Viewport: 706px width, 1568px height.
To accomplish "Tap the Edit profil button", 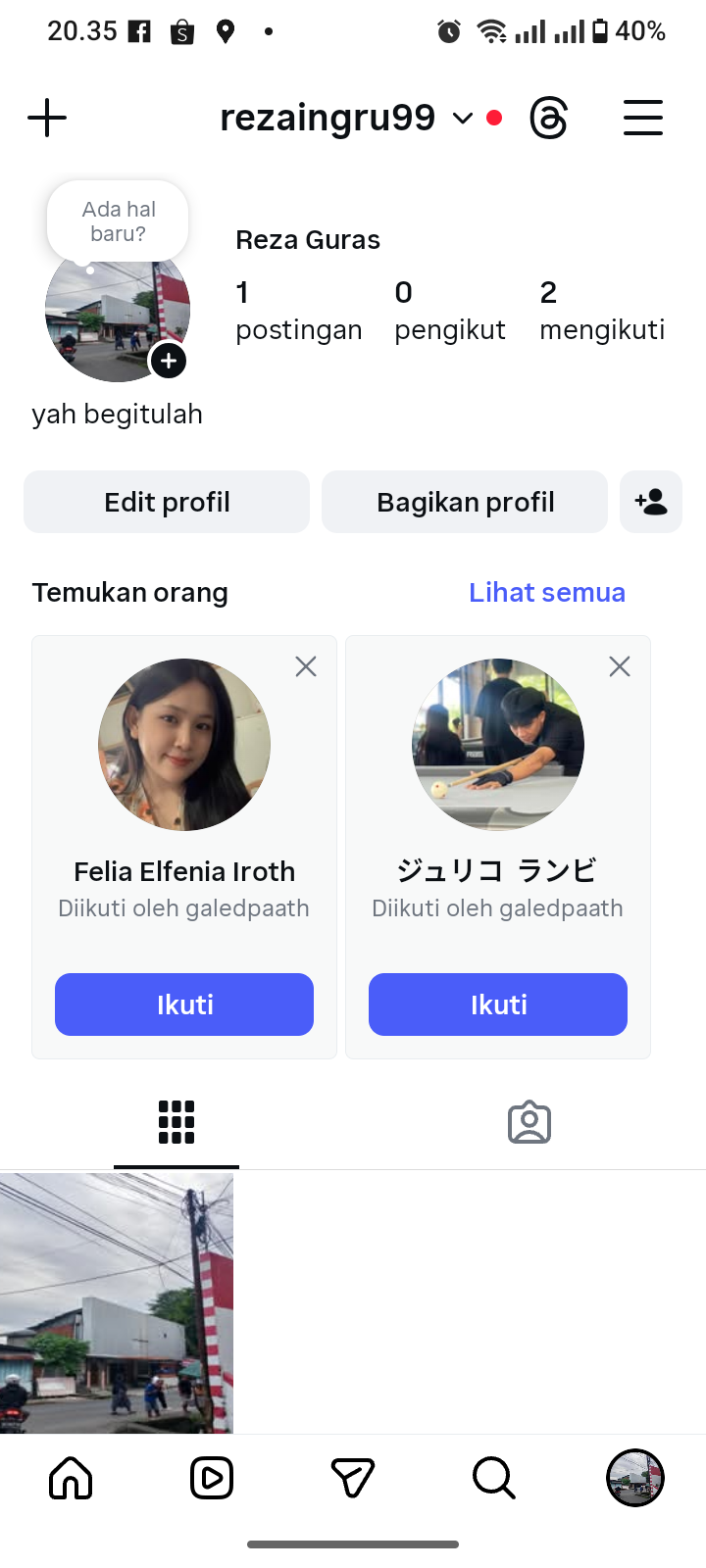I will (167, 502).
